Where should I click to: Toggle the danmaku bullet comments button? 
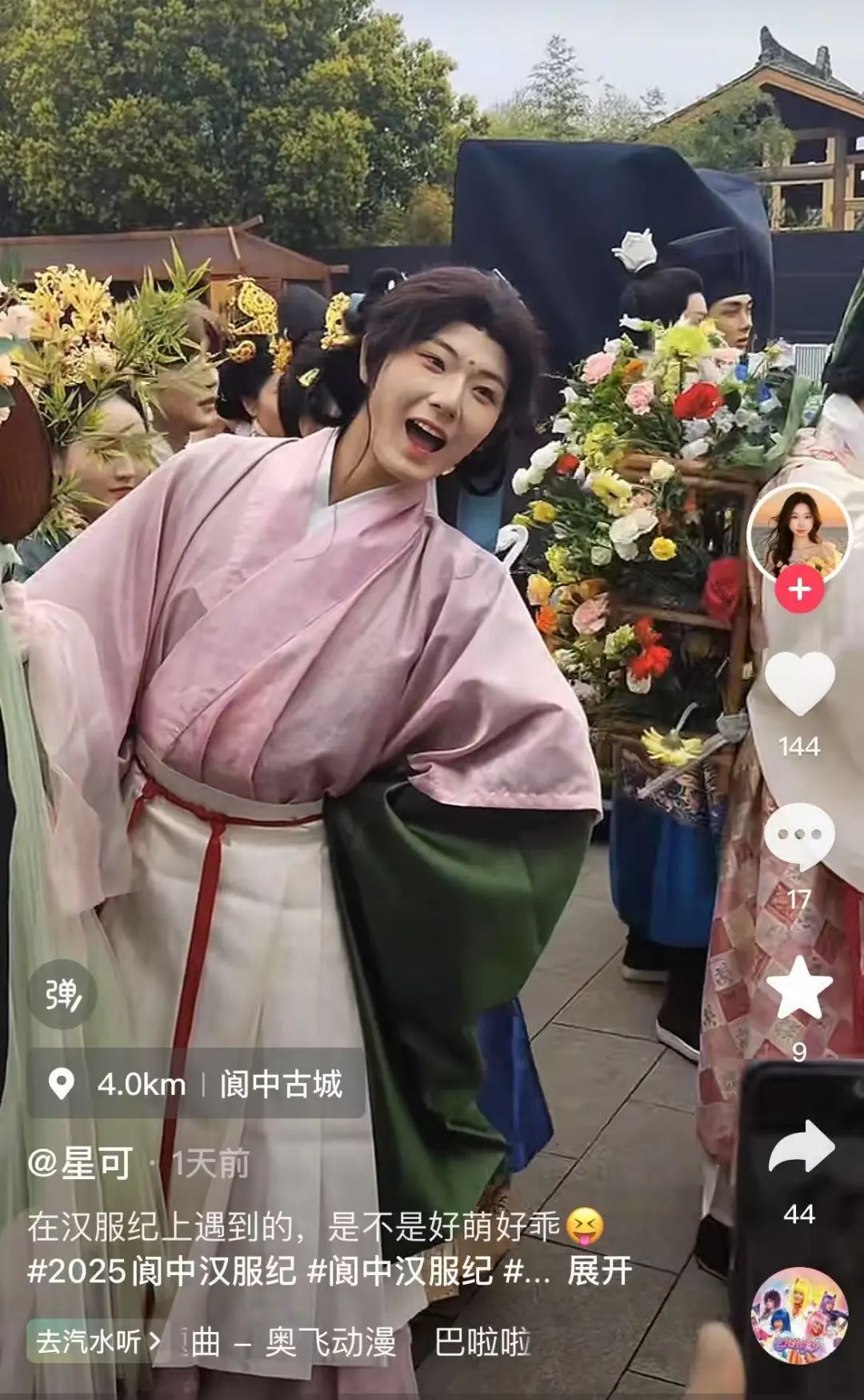tap(62, 995)
